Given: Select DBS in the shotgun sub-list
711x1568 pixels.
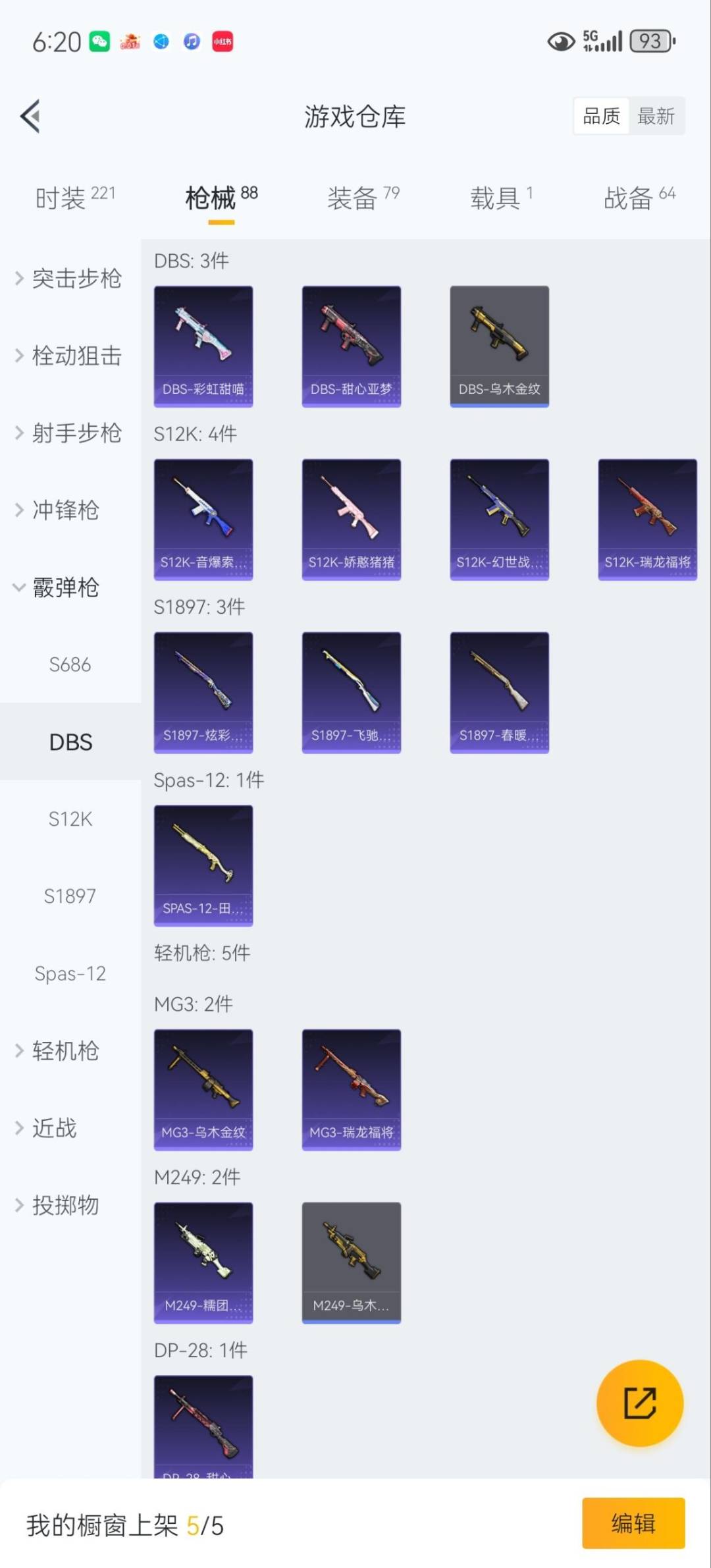Looking at the screenshot, I should 70,742.
